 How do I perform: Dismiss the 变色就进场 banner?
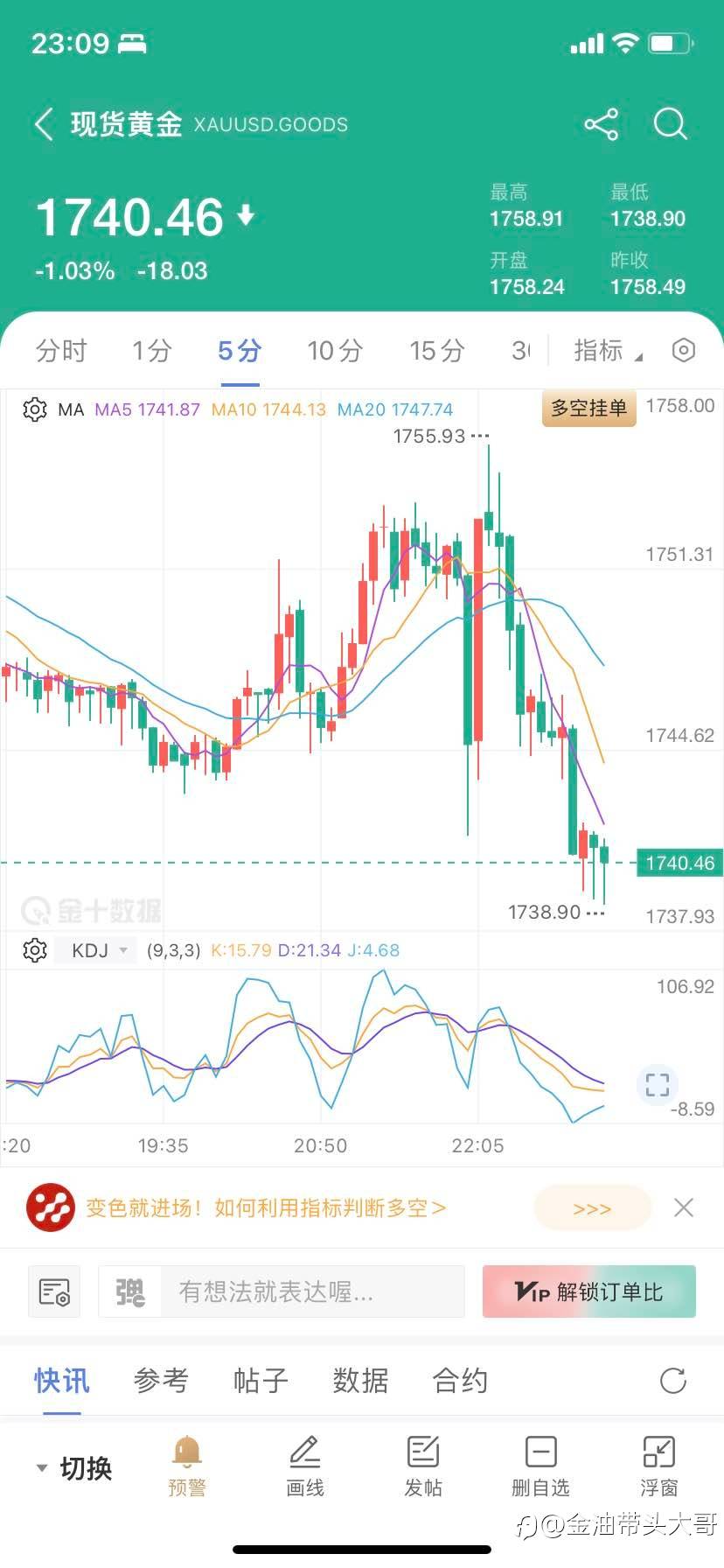pos(684,1207)
